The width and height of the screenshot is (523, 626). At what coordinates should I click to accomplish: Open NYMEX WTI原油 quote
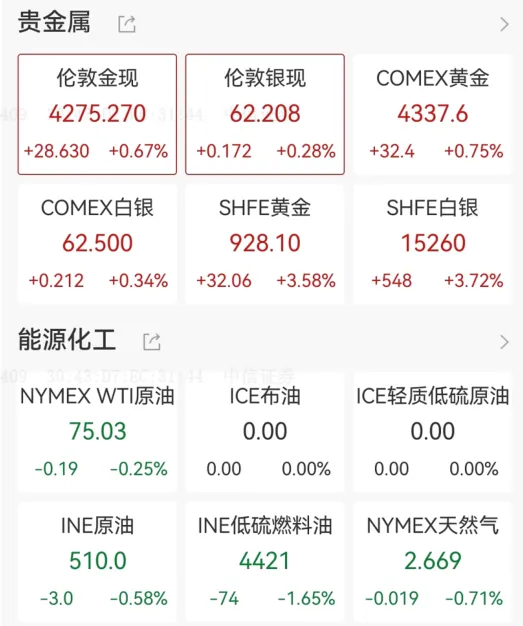97,432
